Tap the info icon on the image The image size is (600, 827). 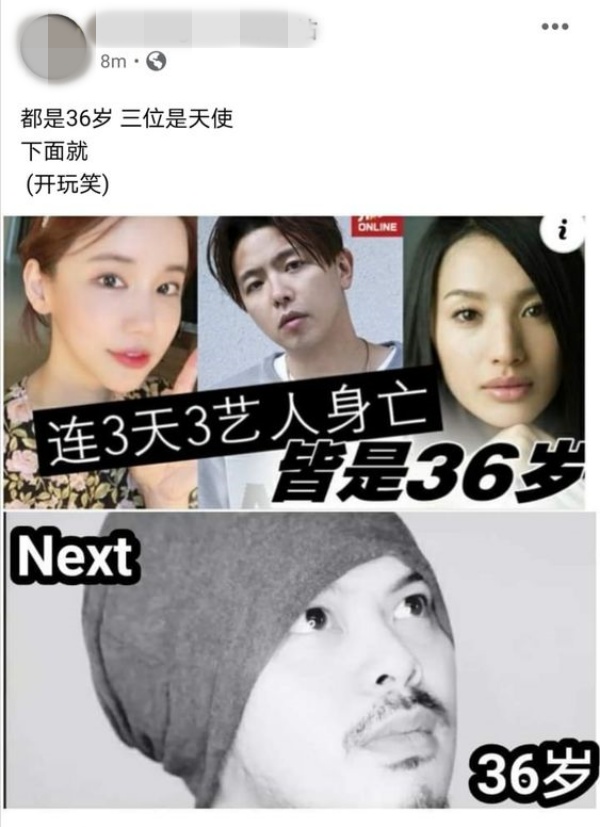click(563, 232)
